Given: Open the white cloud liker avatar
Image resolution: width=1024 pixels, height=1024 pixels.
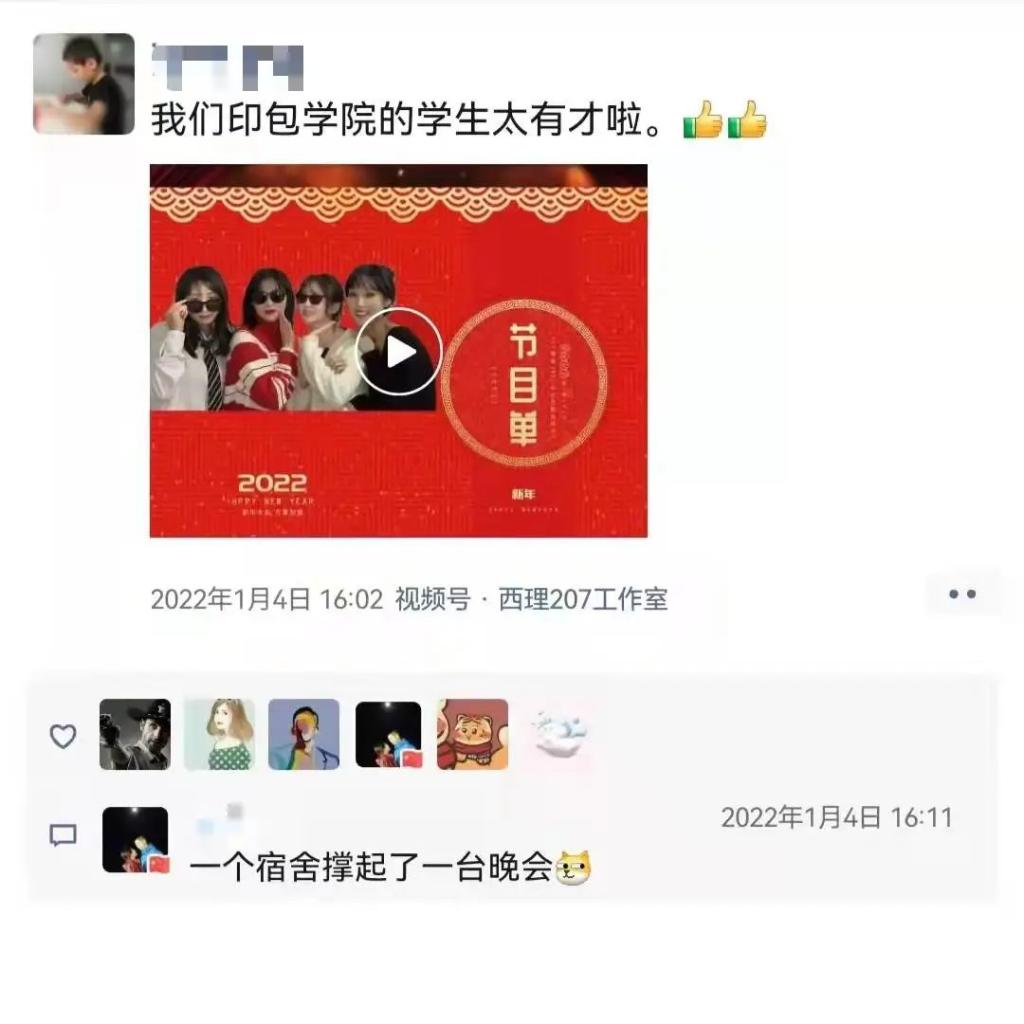Looking at the screenshot, I should [557, 734].
